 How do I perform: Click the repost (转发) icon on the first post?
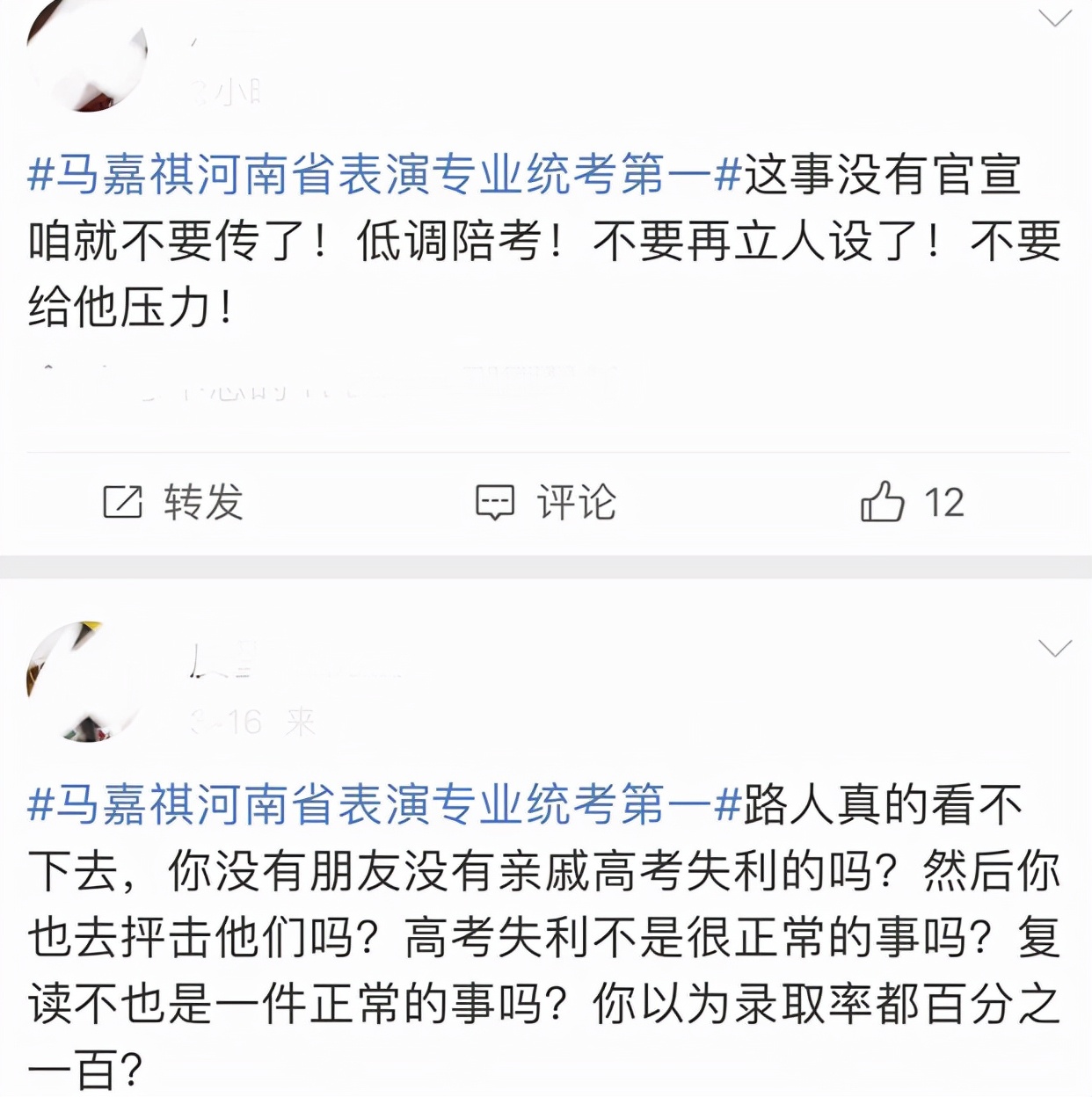pyautogui.click(x=123, y=503)
